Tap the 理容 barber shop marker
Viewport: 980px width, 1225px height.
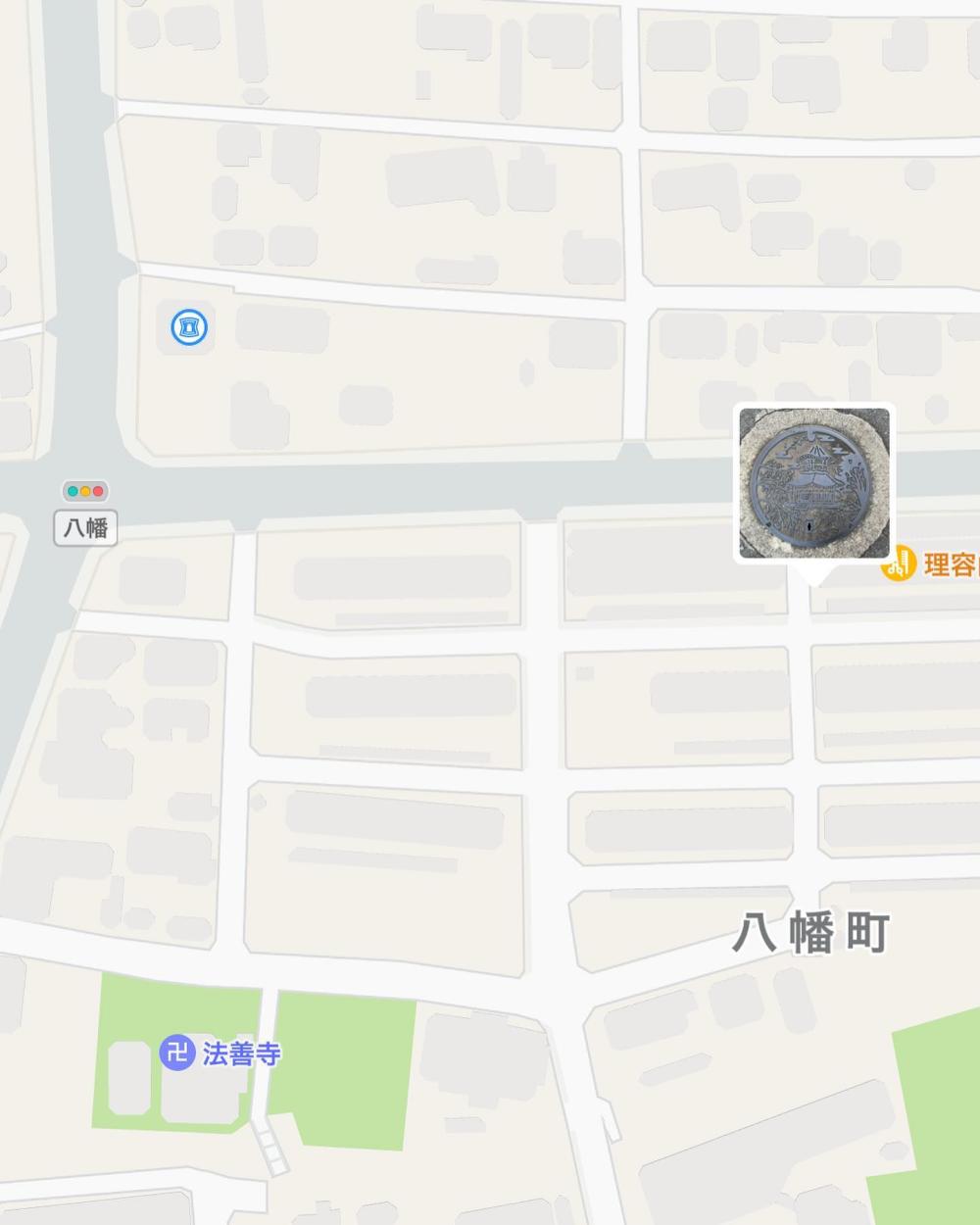(898, 563)
